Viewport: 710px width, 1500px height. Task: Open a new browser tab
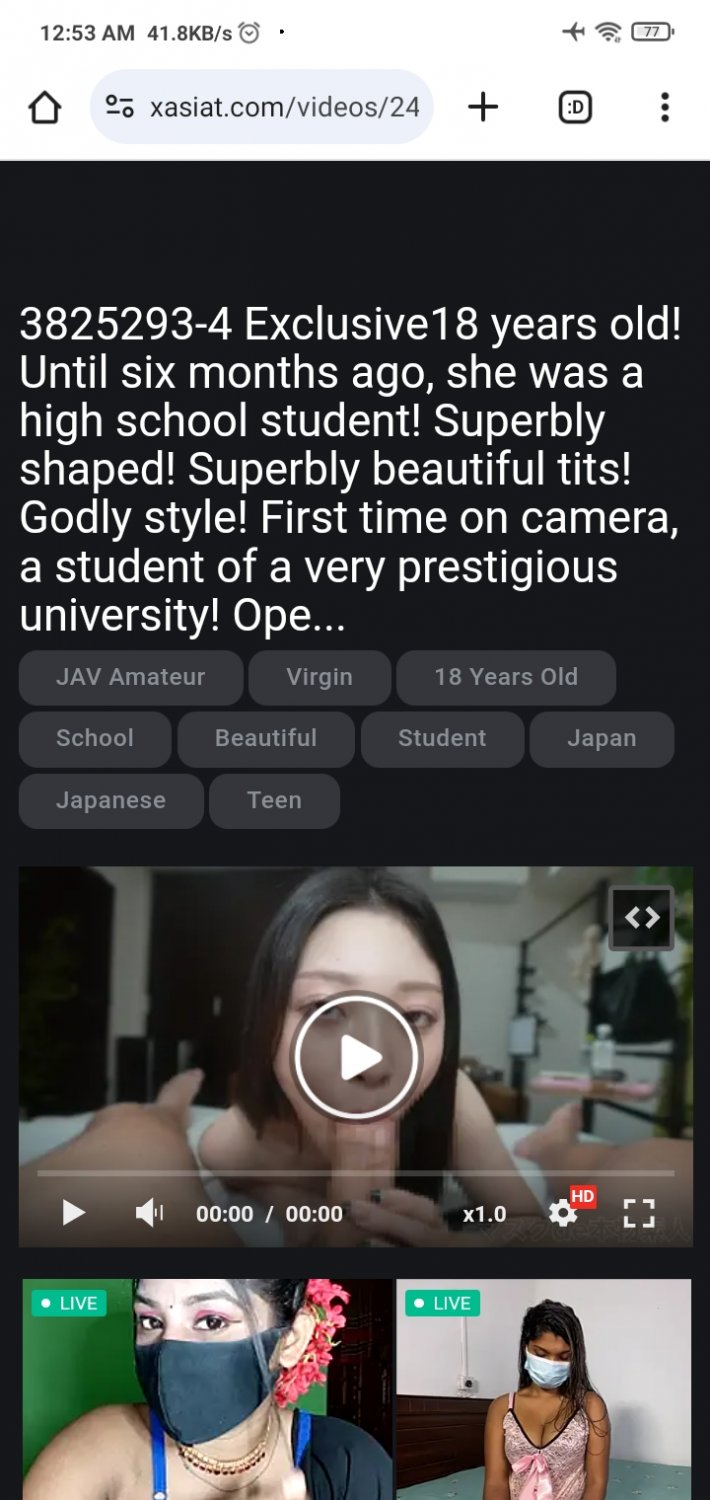(x=483, y=107)
